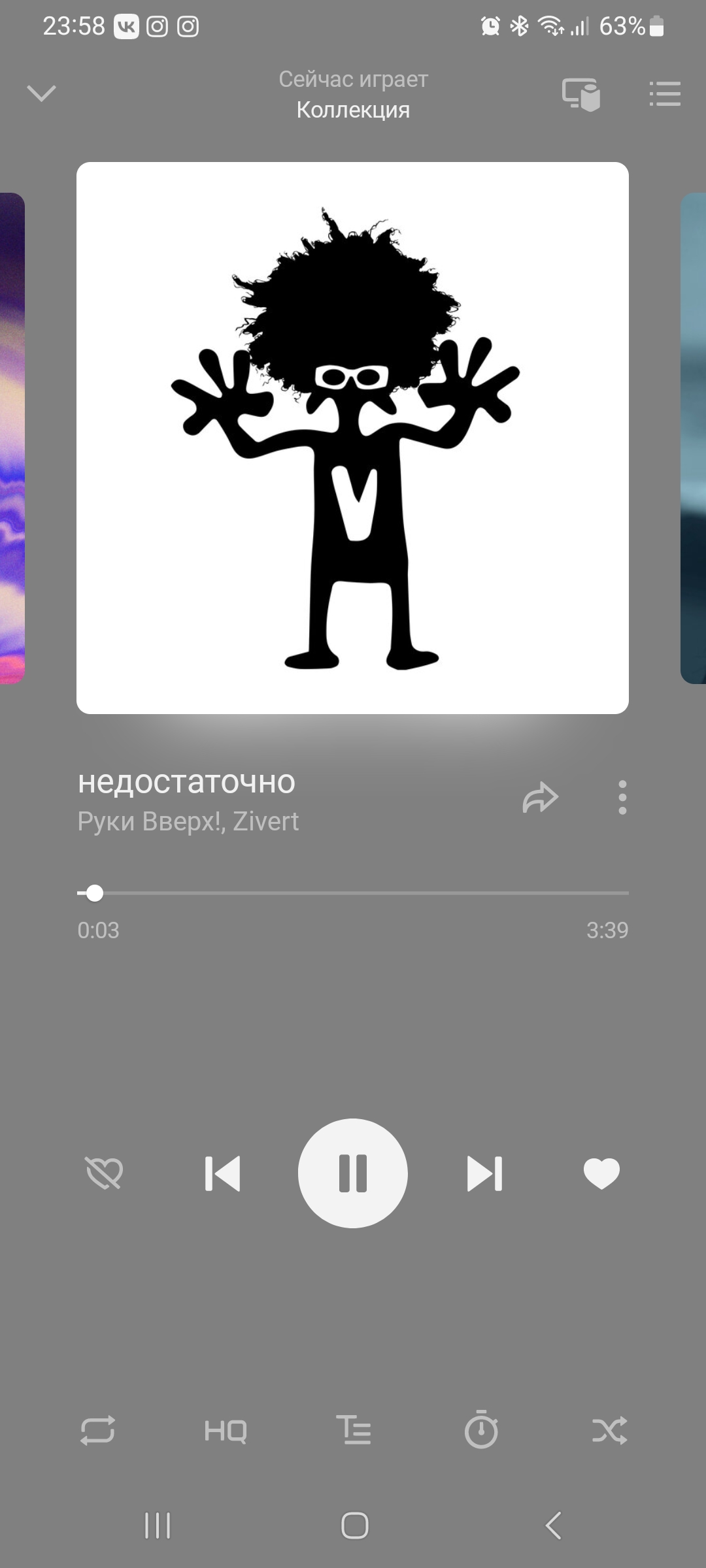
Task: Open the track options menu
Action: coord(622,797)
